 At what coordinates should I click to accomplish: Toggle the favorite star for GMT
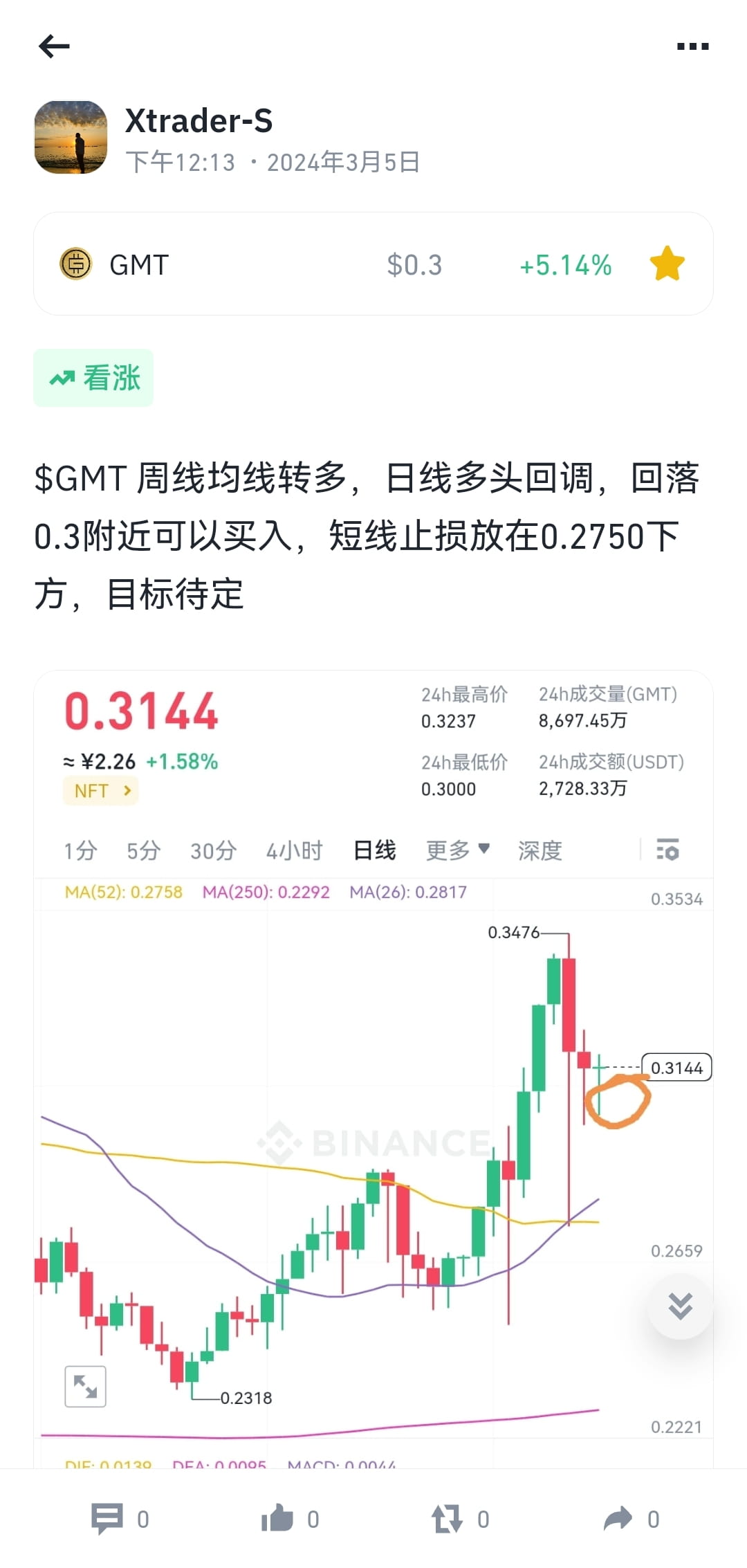pos(666,264)
